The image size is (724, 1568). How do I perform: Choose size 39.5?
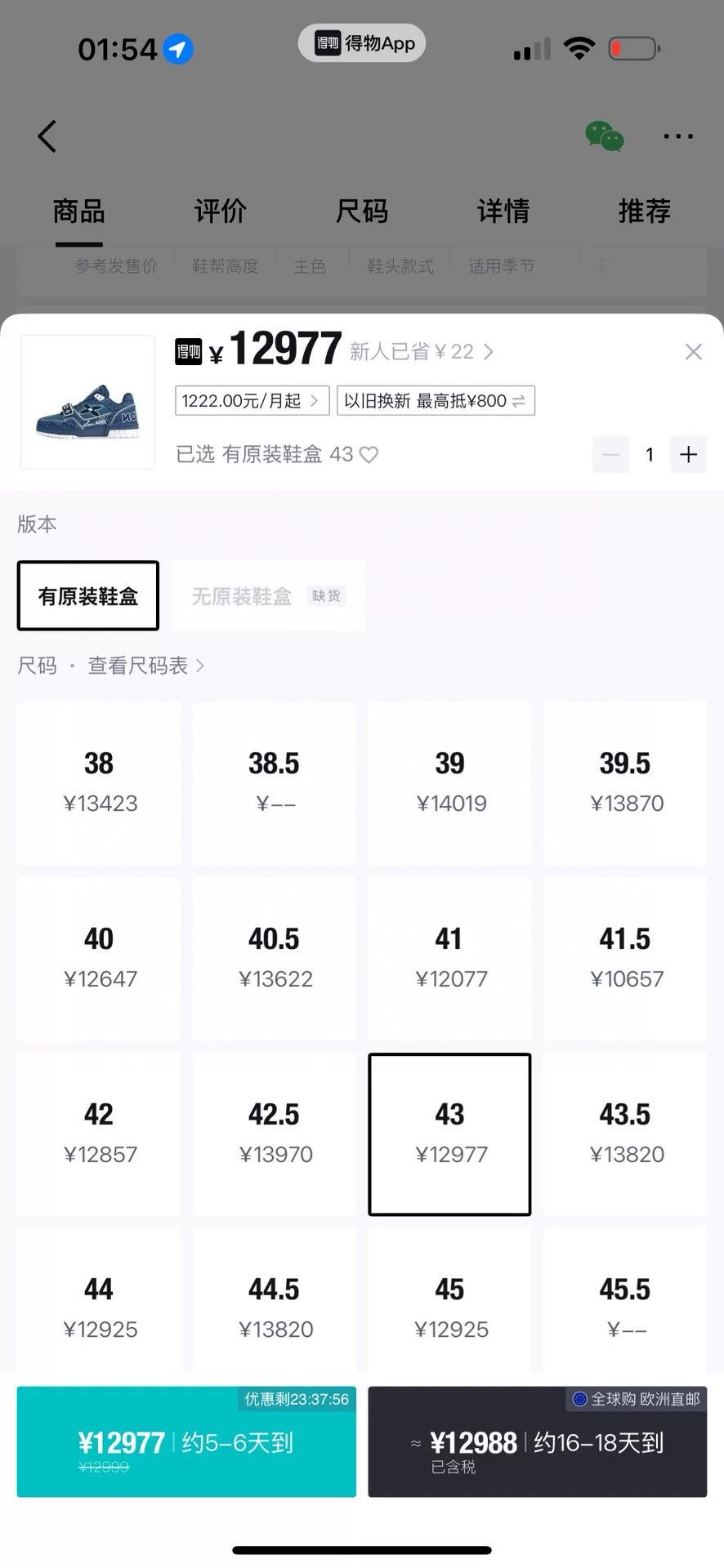point(625,782)
